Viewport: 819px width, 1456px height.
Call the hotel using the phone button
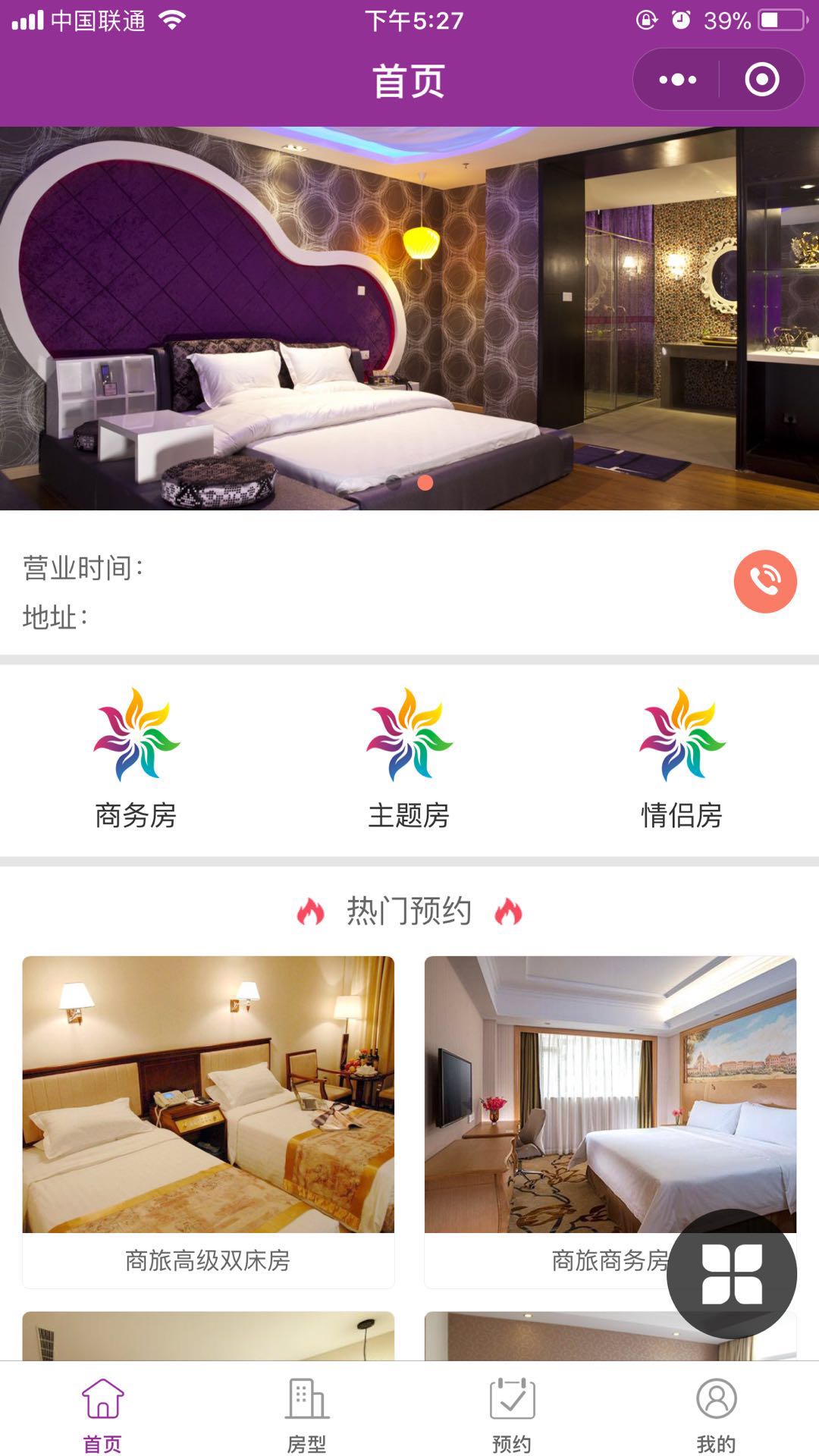[x=764, y=582]
